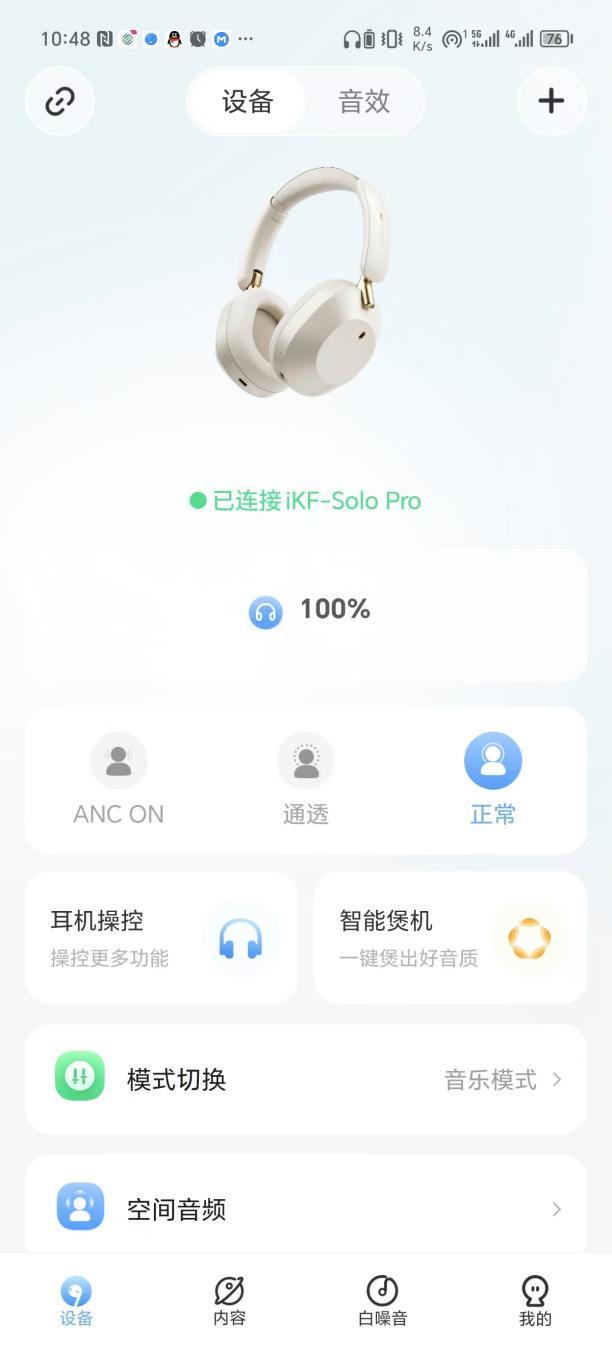Open 耳机操控 headphone controls card

coord(161,937)
